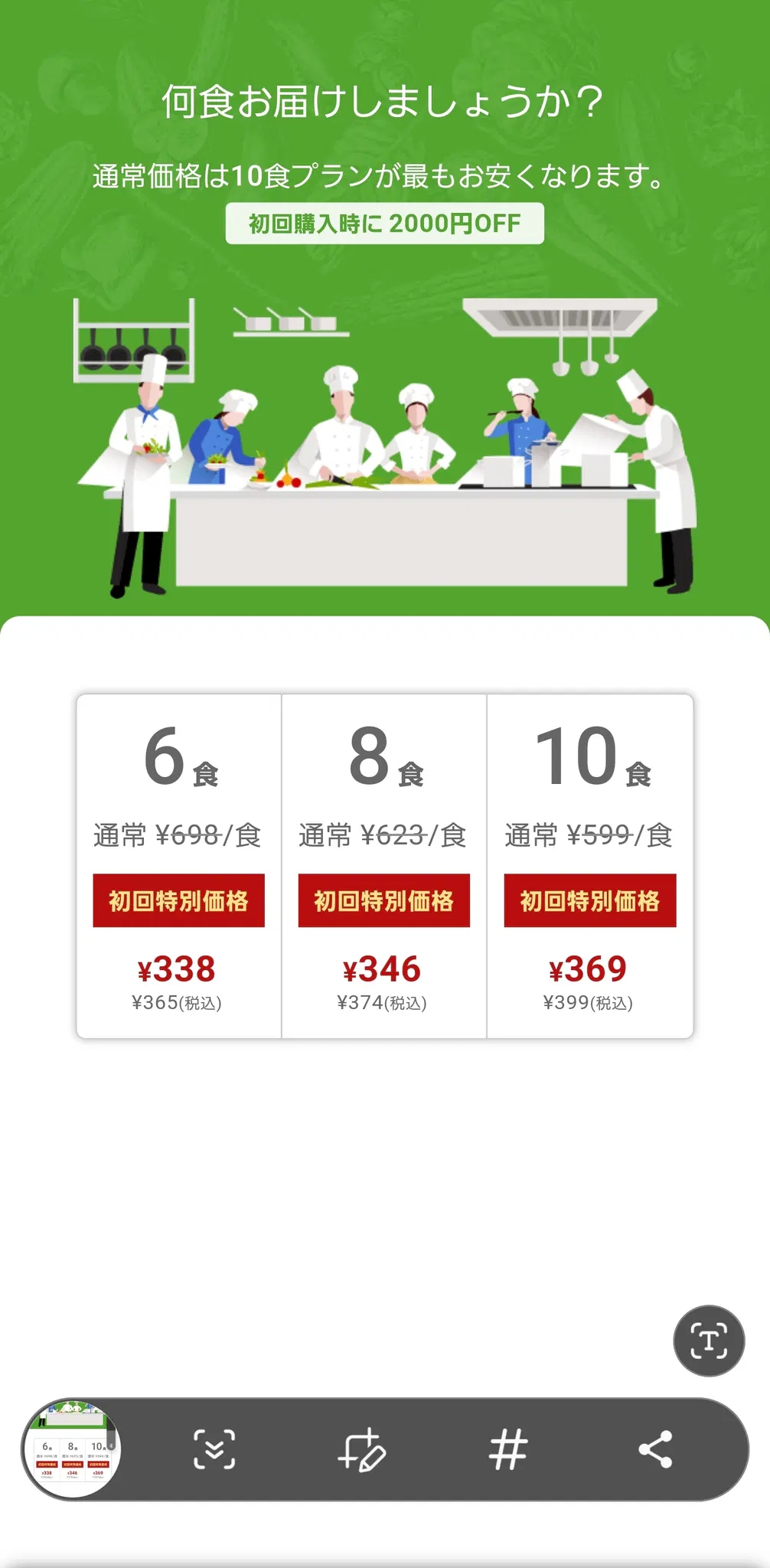Screen dimensions: 770x1568
Task: Tap the text extraction button
Action: click(709, 1341)
